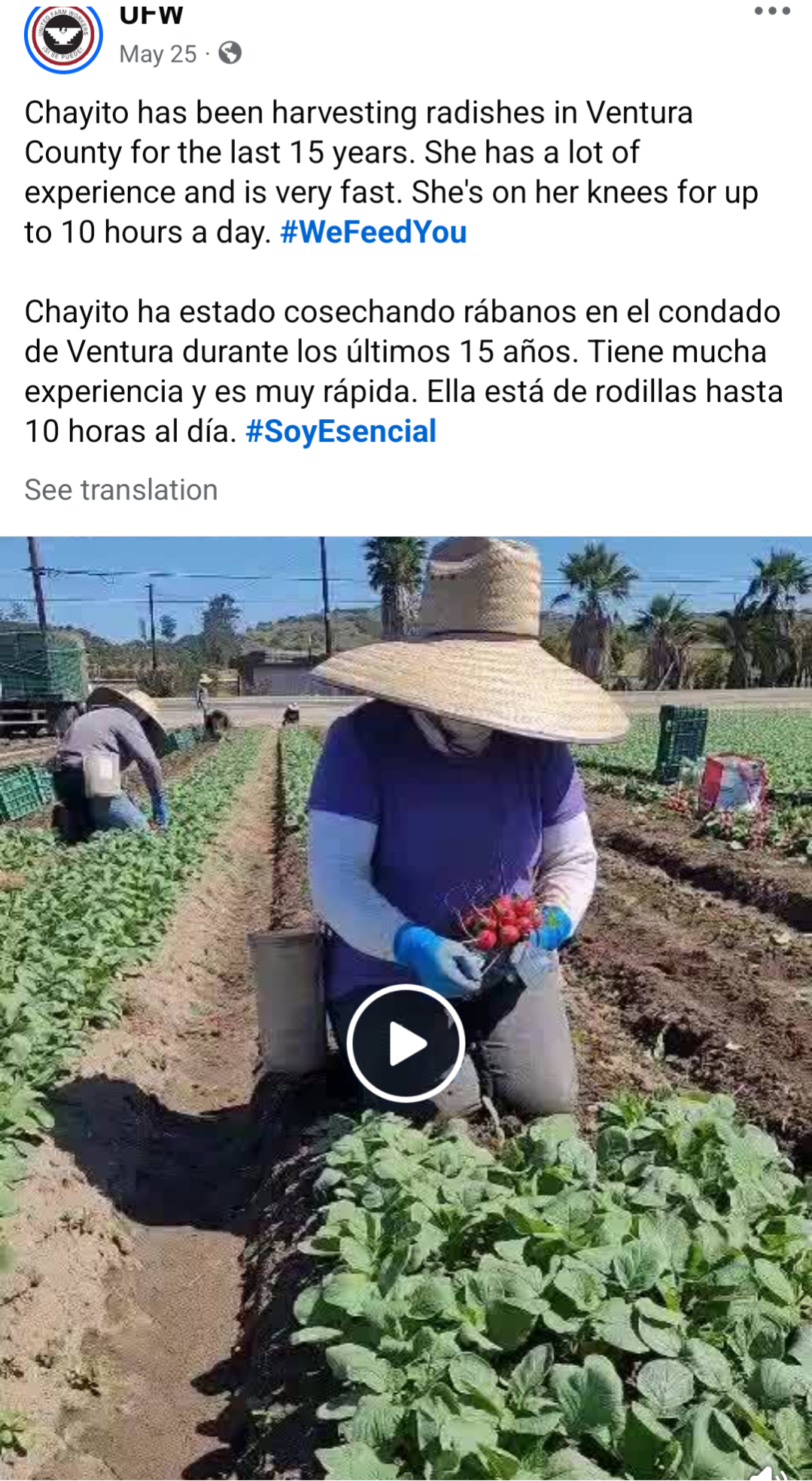Open UFW's profile picture
This screenshot has height=1481, width=812.
pyautogui.click(x=62, y=38)
